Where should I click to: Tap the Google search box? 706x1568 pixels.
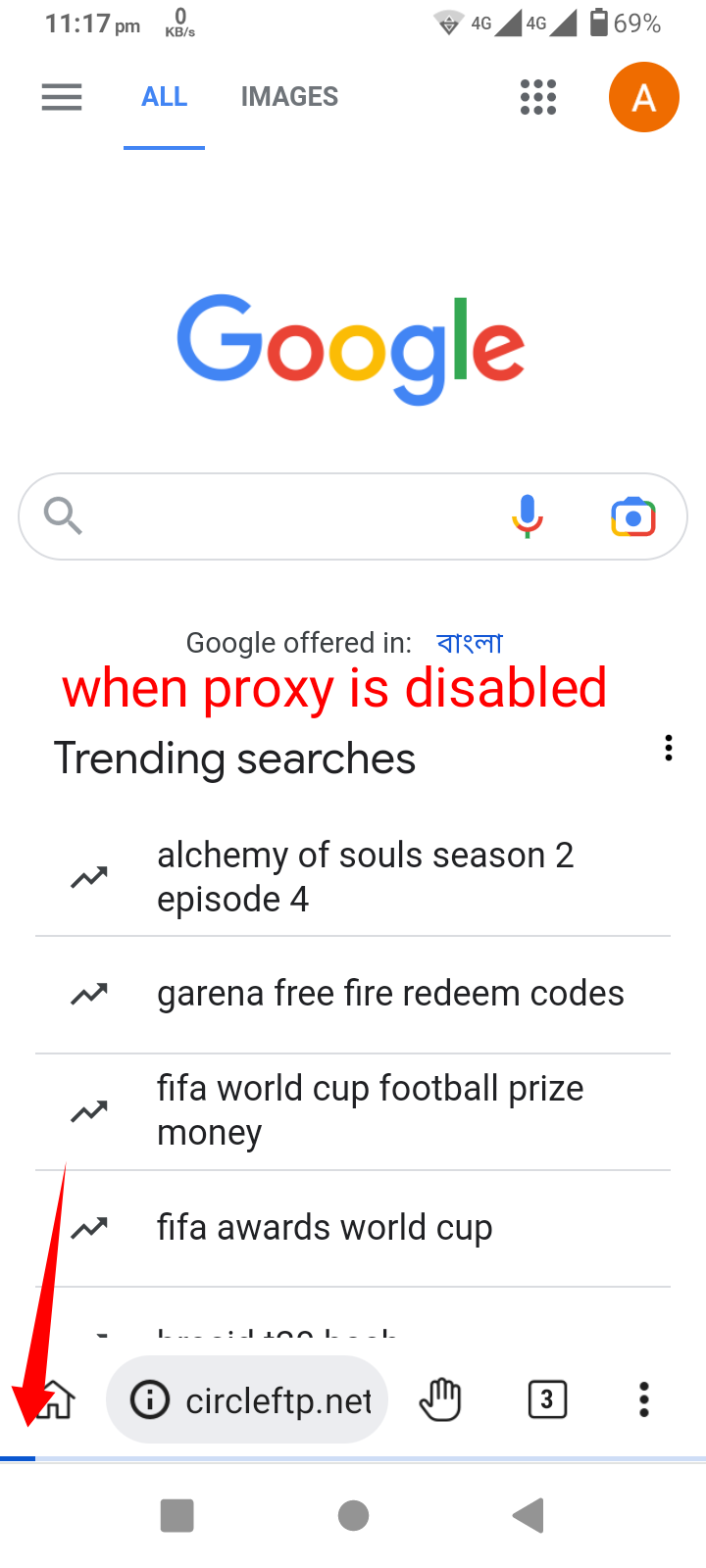pos(284,516)
